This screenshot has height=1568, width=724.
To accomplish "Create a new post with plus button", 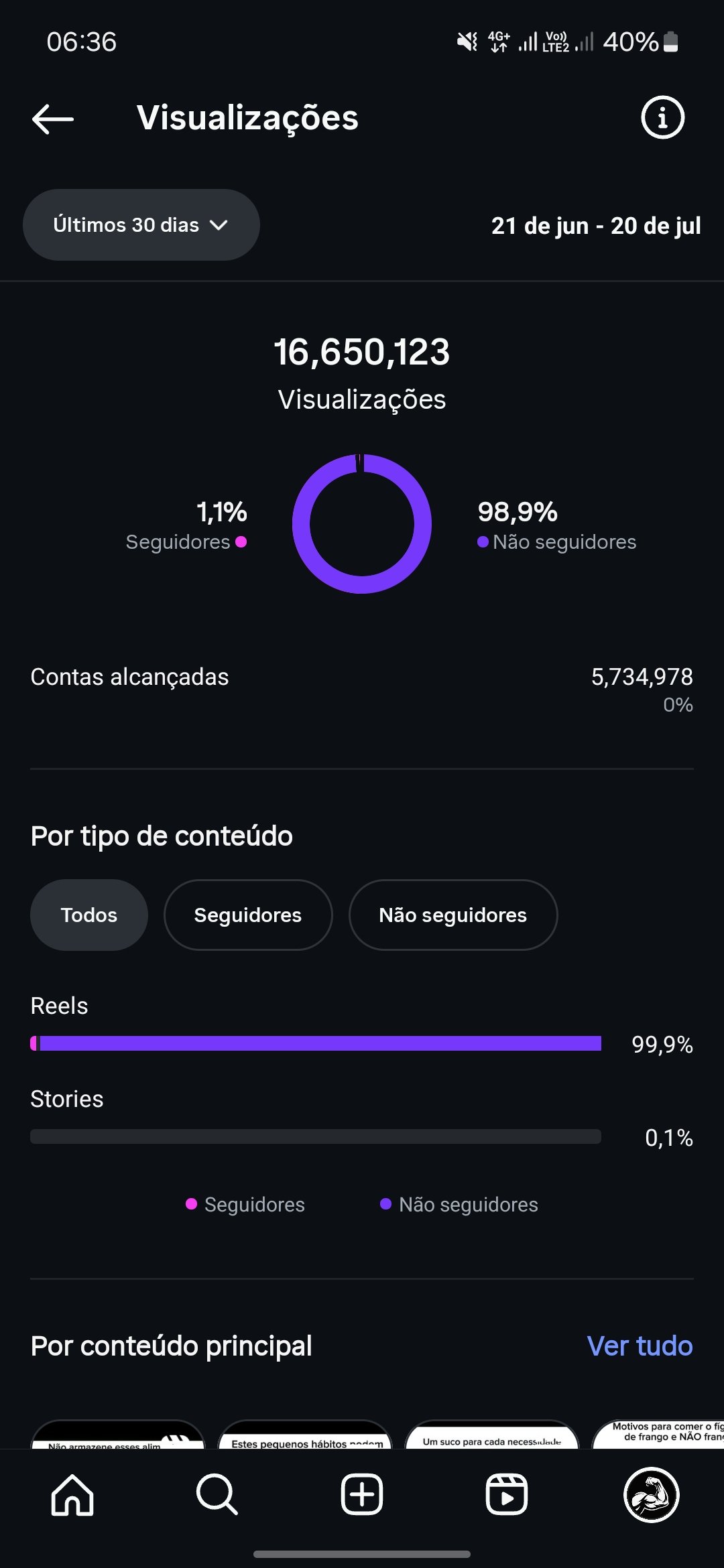I will coord(362,1495).
